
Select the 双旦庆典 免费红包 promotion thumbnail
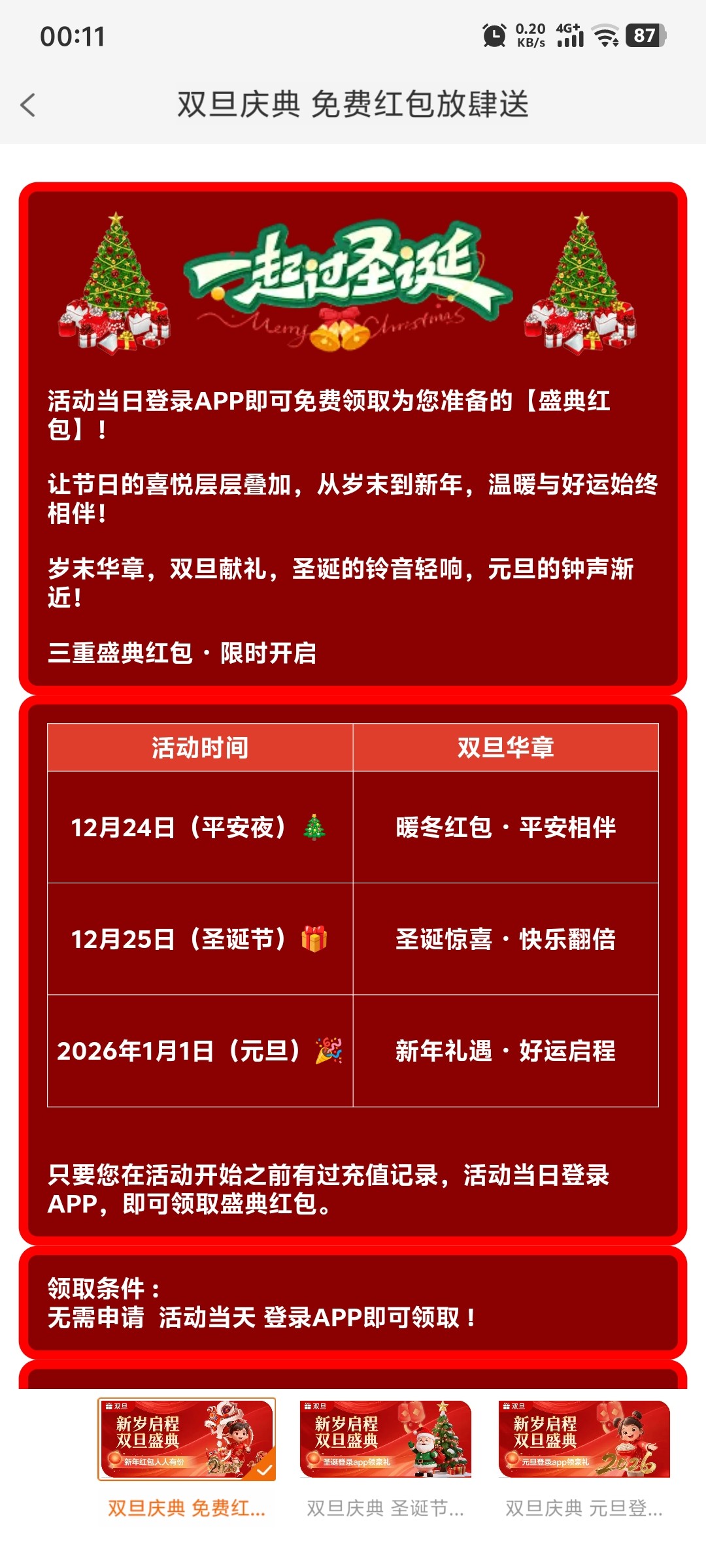coord(187,1439)
